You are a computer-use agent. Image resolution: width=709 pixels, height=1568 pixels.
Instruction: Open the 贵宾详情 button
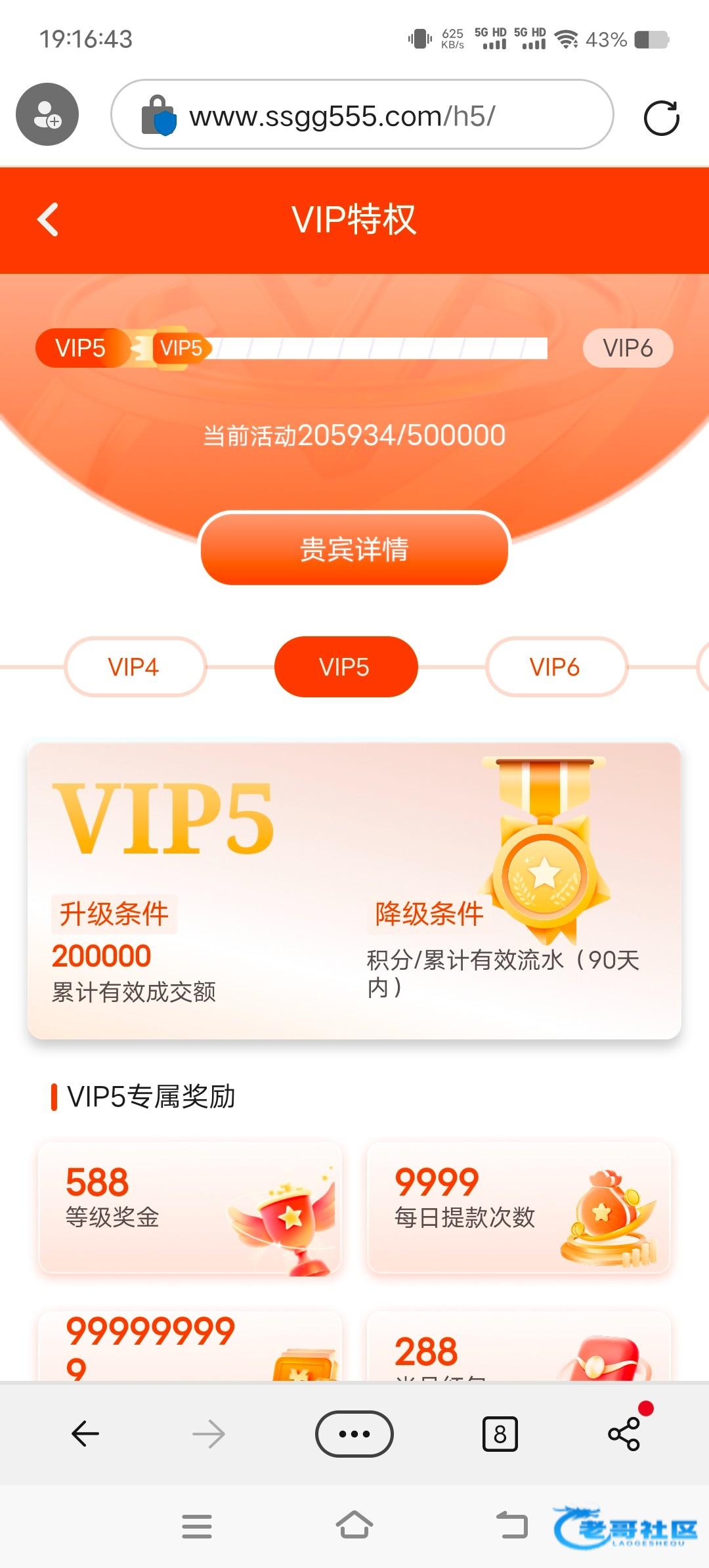[354, 549]
